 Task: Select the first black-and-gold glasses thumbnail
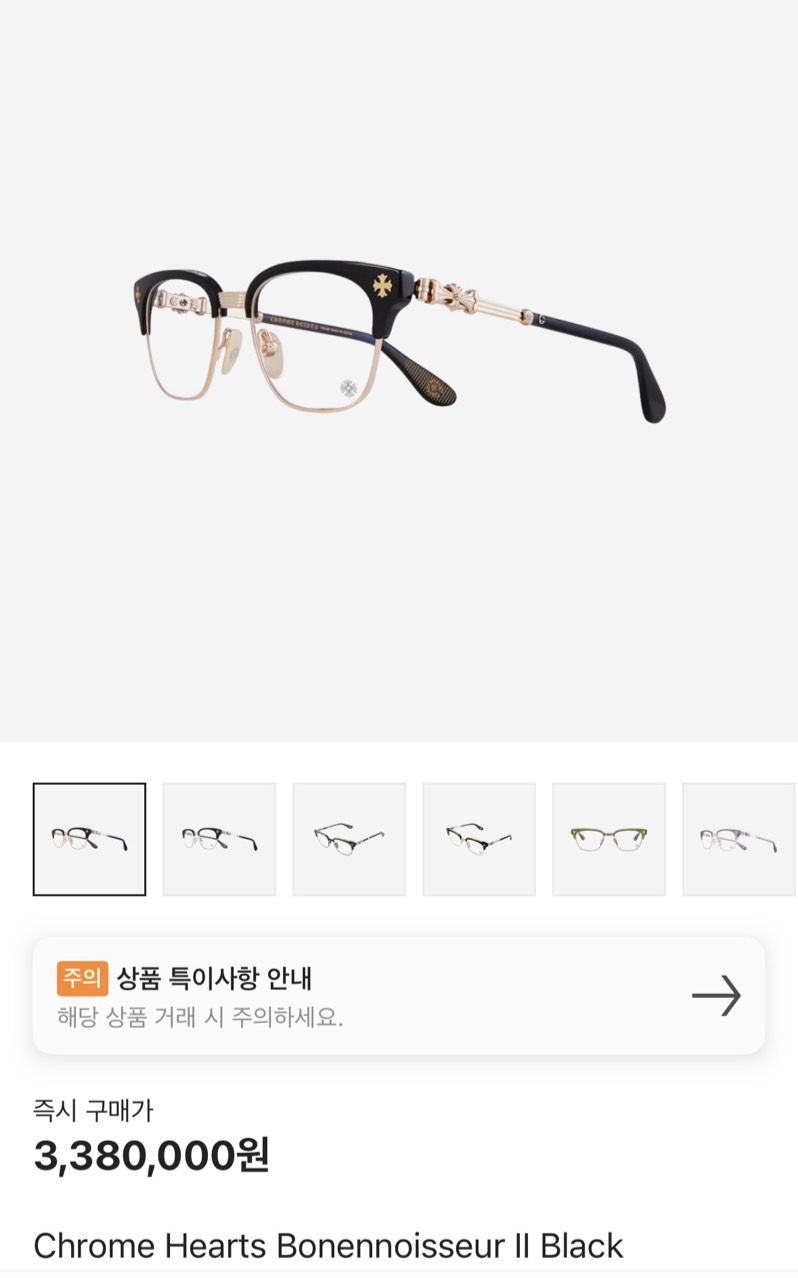(89, 838)
